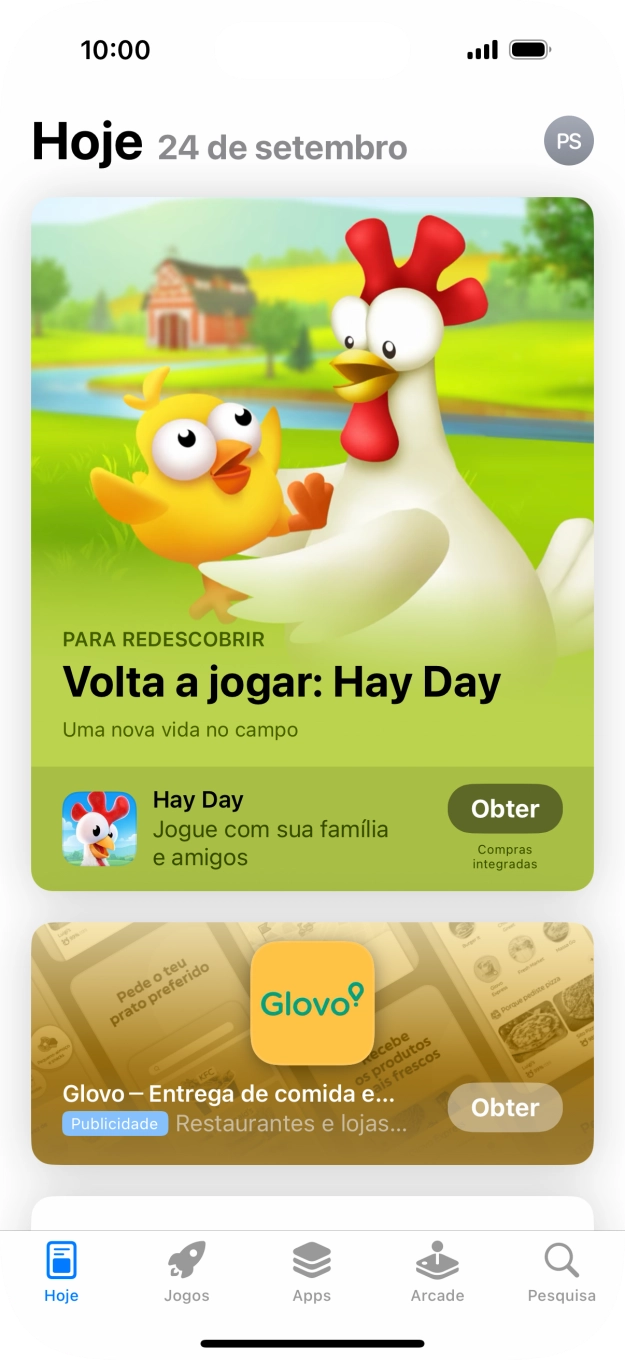Get the Glovo app
The image size is (625, 1360).
click(504, 1107)
